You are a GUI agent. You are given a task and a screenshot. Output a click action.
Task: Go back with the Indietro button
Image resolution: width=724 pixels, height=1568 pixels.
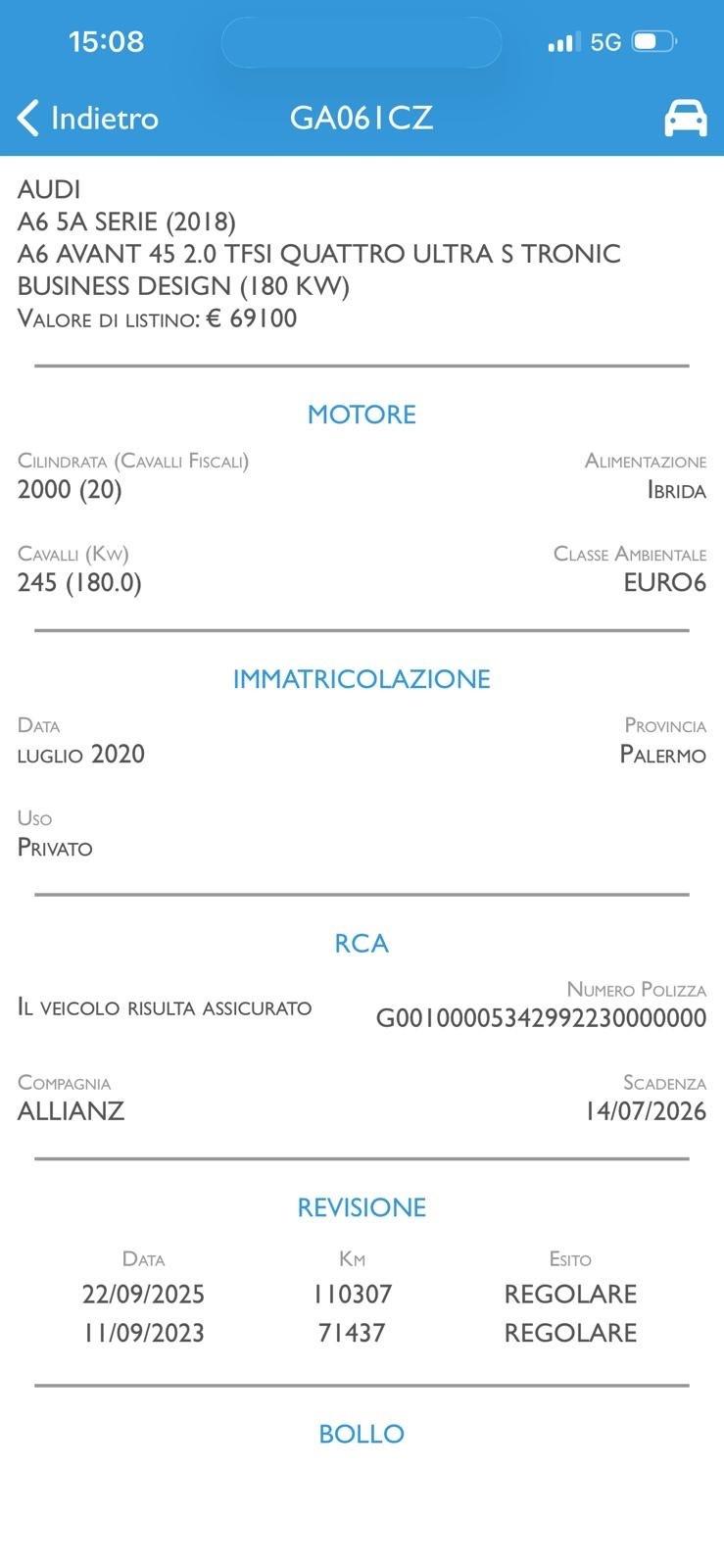pyautogui.click(x=88, y=118)
